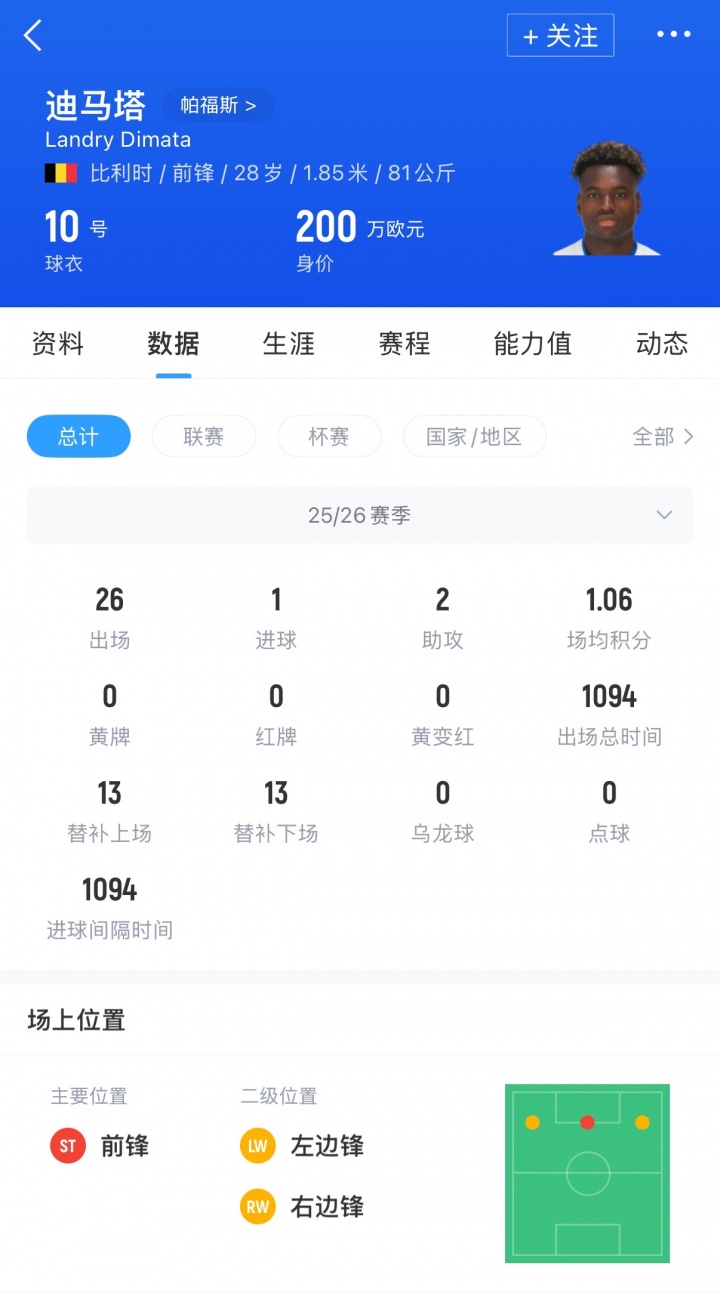The image size is (720, 1293).
Task: Open the 帕福斯 club page
Action: tap(218, 105)
